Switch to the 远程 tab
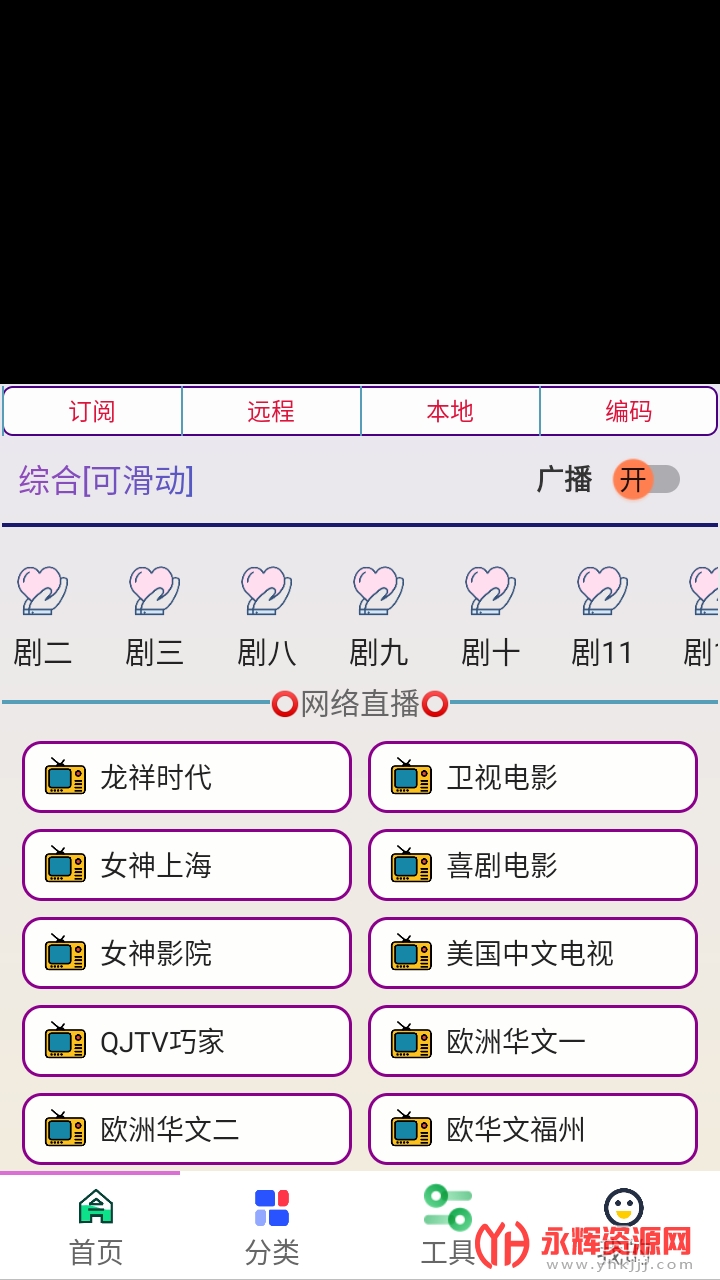Image resolution: width=720 pixels, height=1280 pixels. (x=271, y=411)
